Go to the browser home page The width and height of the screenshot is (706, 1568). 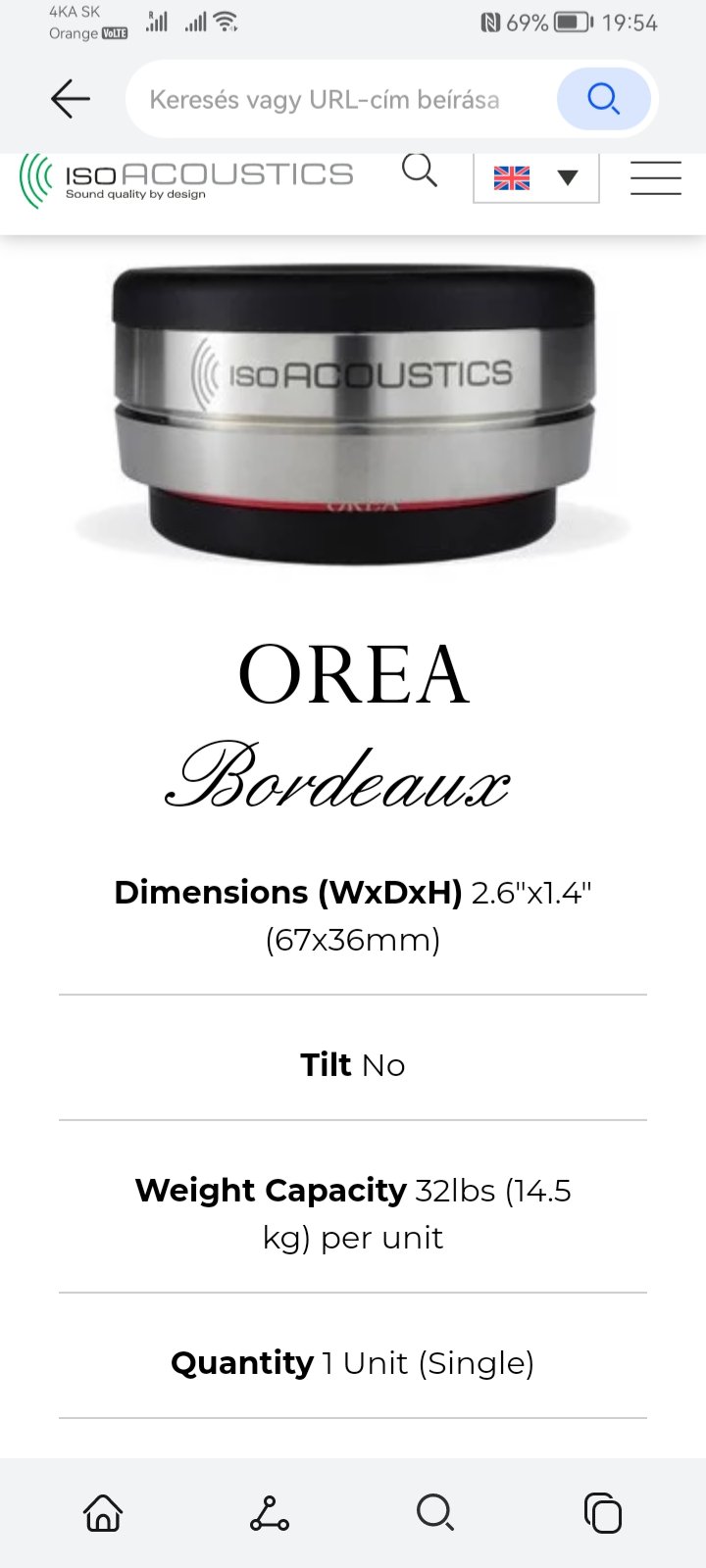tap(103, 1512)
